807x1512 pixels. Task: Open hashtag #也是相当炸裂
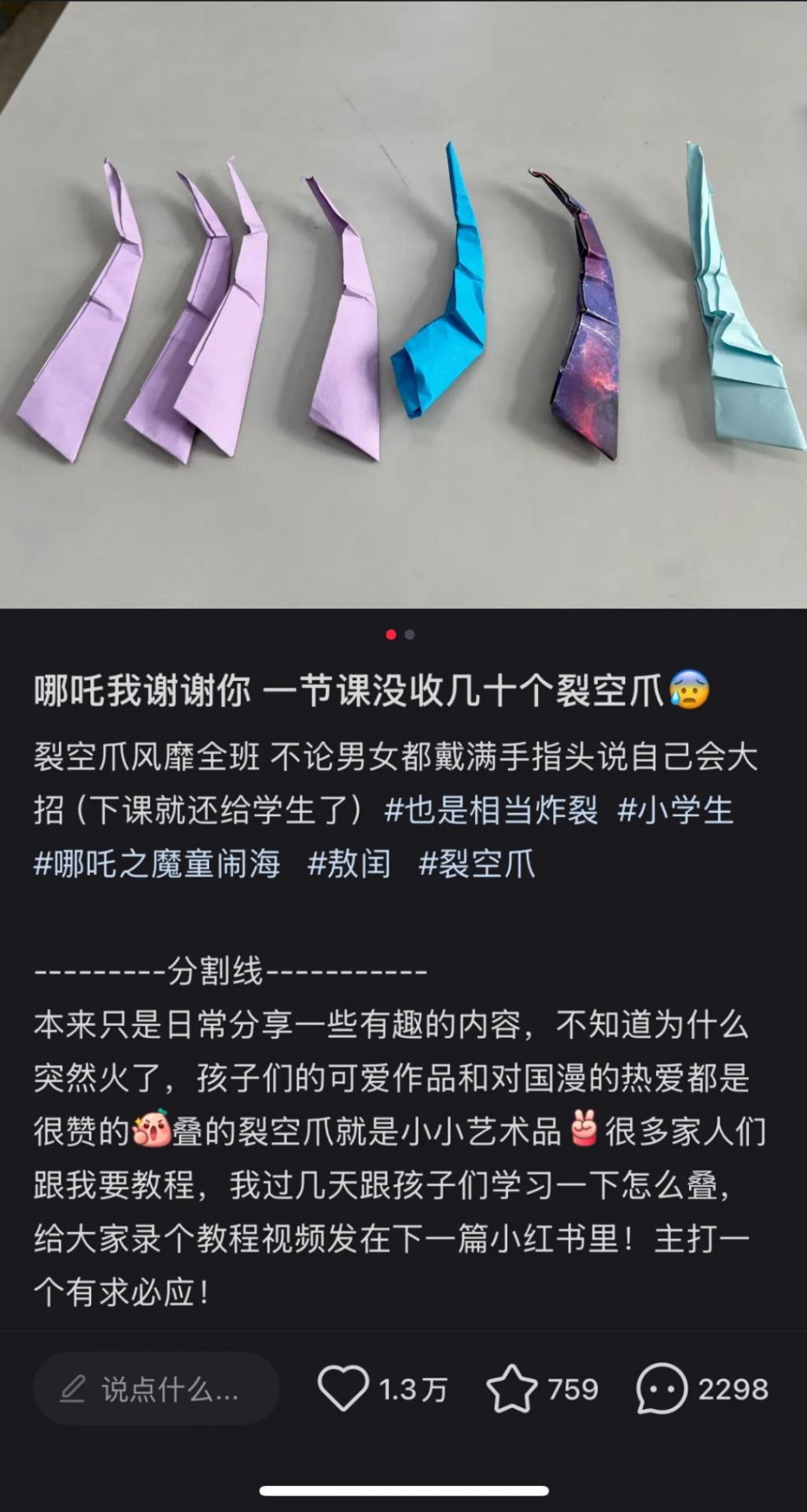click(x=491, y=811)
